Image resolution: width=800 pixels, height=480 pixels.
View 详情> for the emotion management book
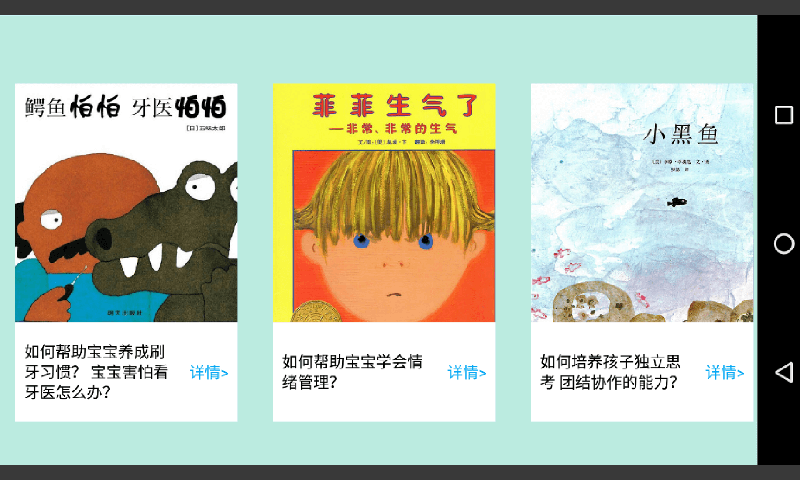pos(467,373)
